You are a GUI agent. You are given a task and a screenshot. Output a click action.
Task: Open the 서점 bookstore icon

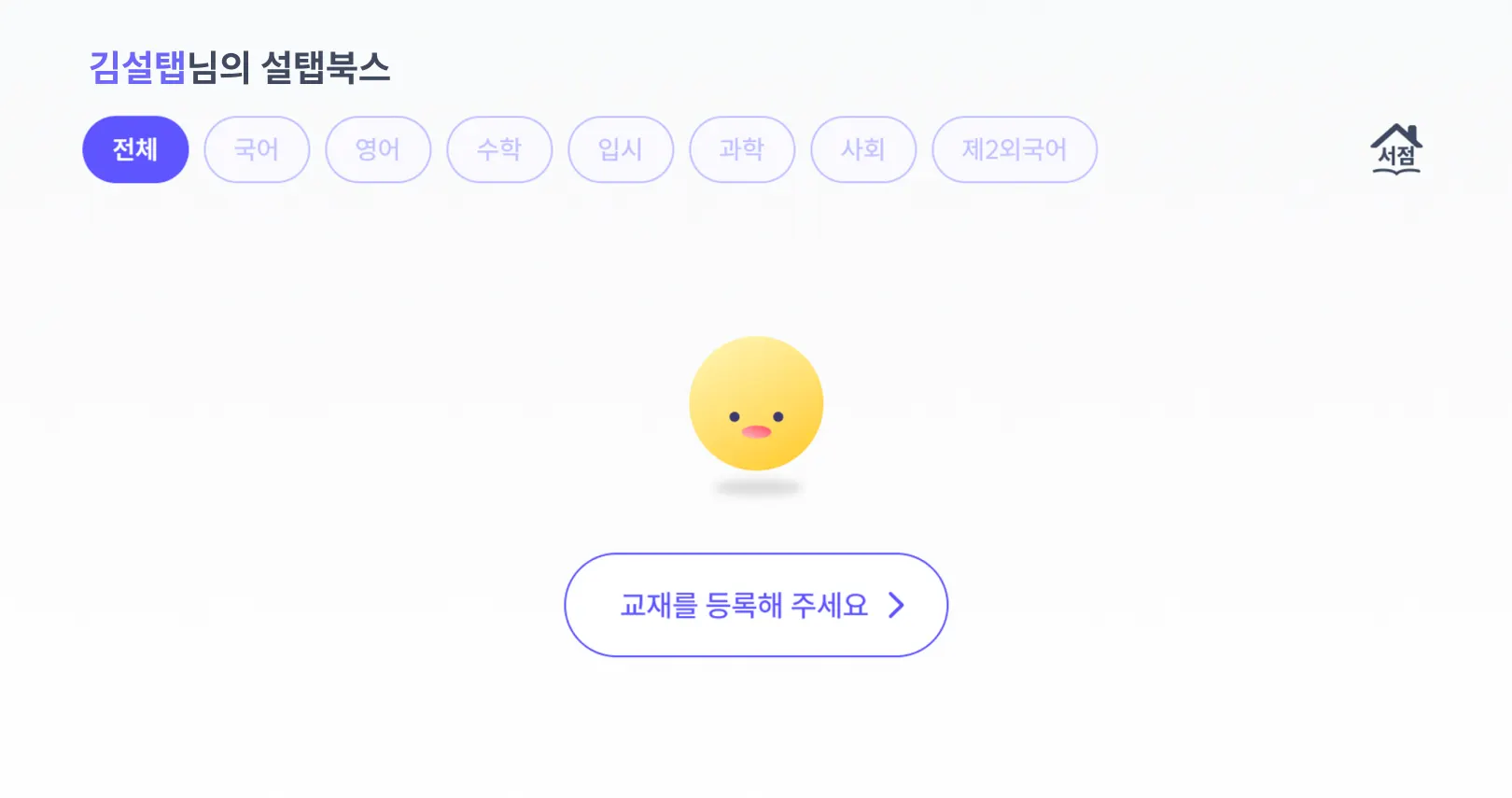(x=1396, y=149)
